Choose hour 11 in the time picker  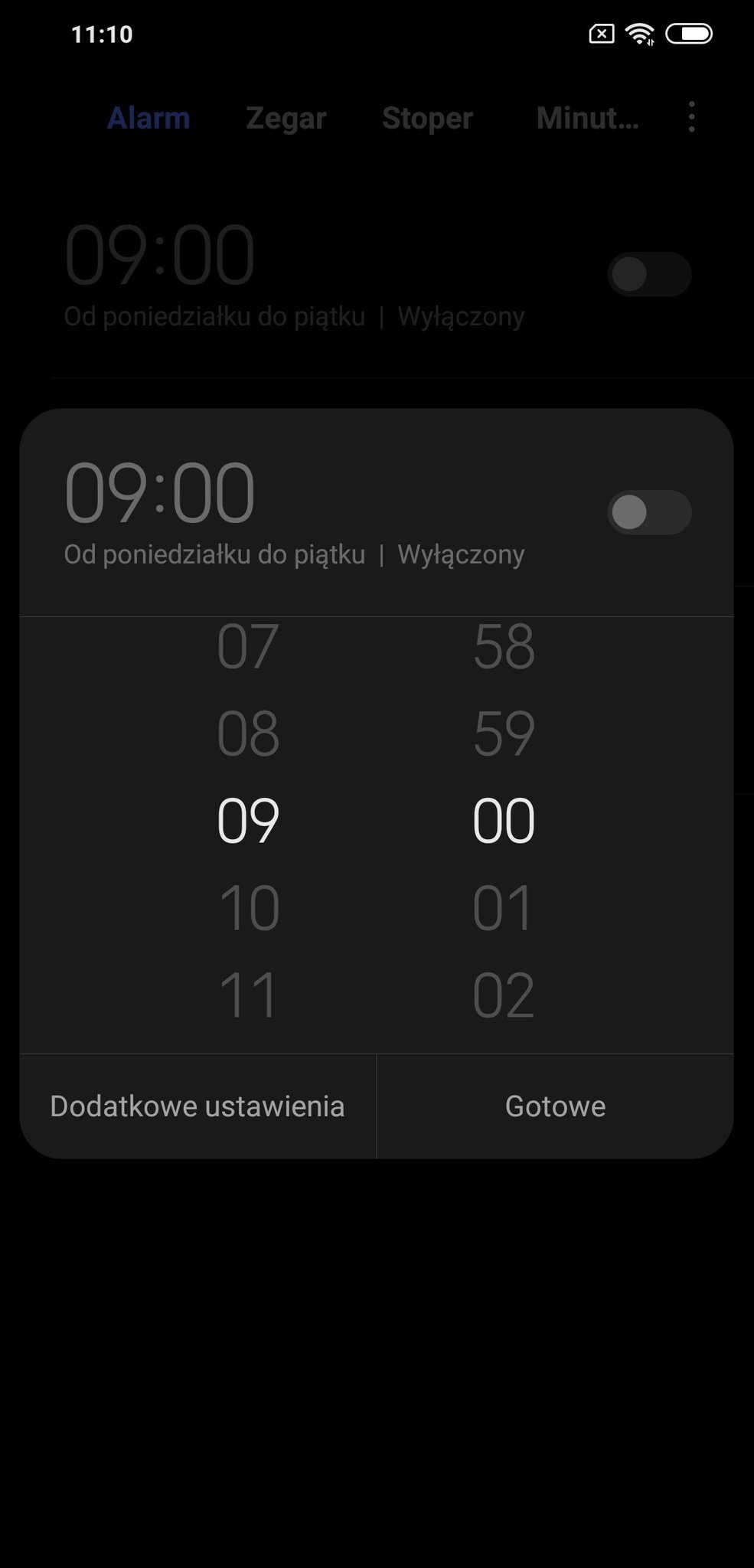(x=249, y=995)
